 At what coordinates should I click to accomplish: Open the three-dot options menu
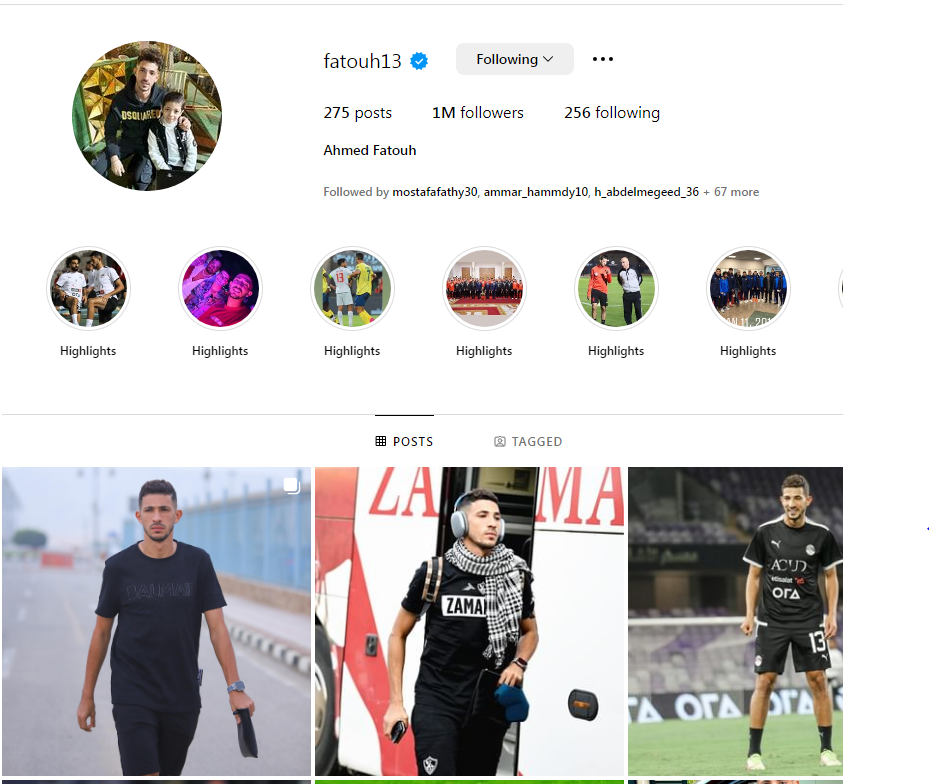(602, 59)
